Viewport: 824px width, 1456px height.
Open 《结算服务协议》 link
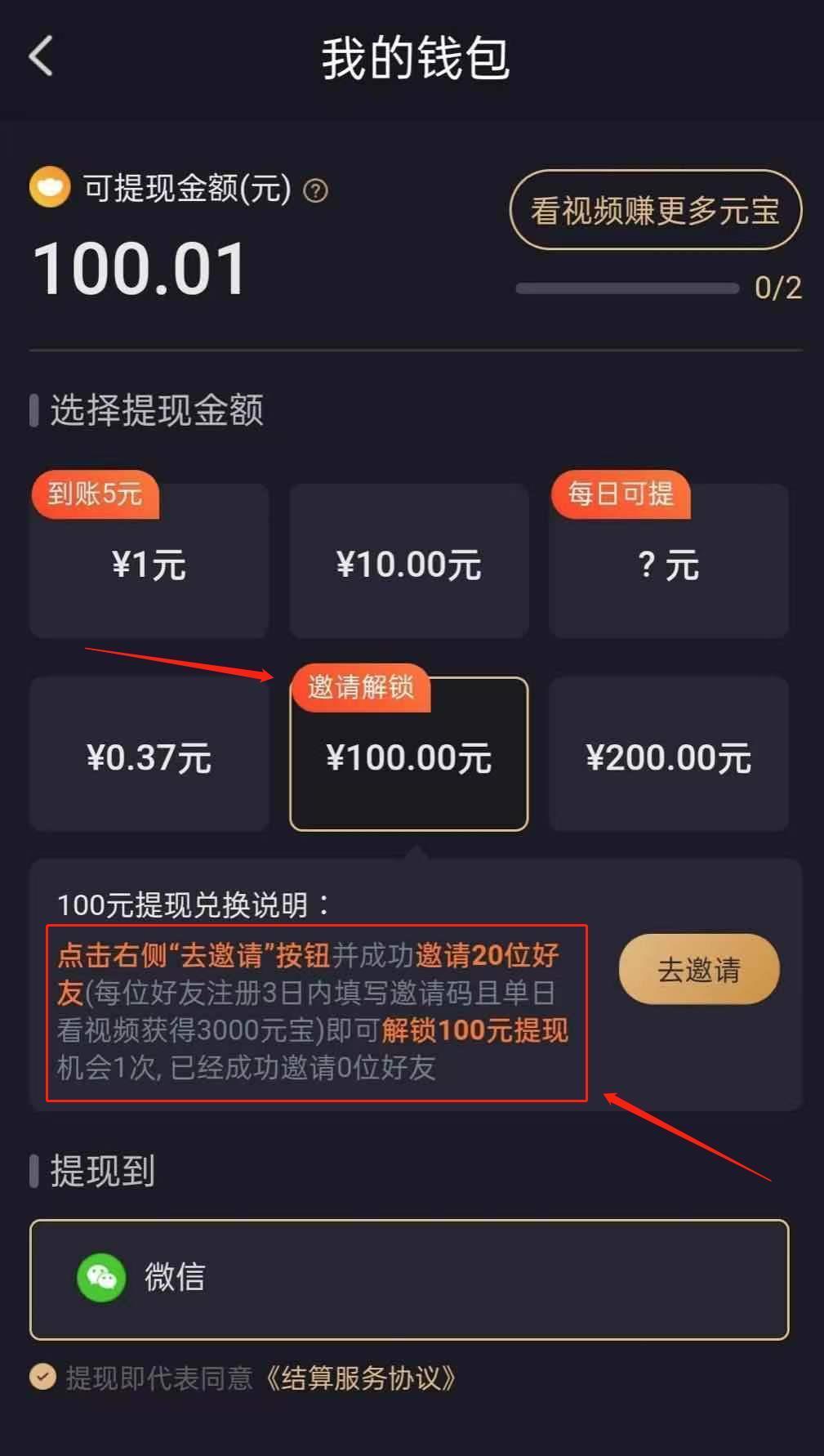(x=359, y=1378)
